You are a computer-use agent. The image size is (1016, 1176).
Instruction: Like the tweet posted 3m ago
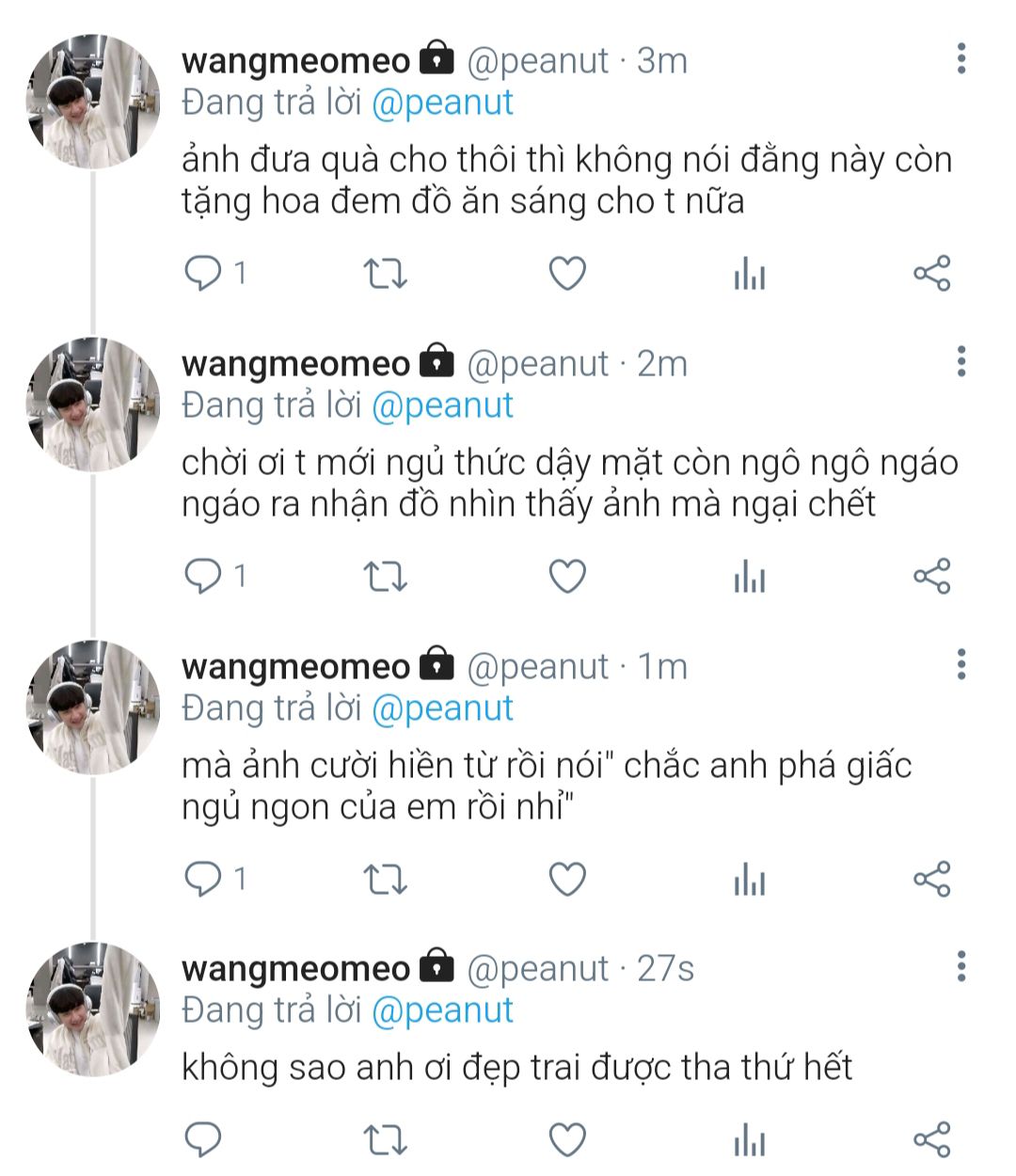(567, 274)
